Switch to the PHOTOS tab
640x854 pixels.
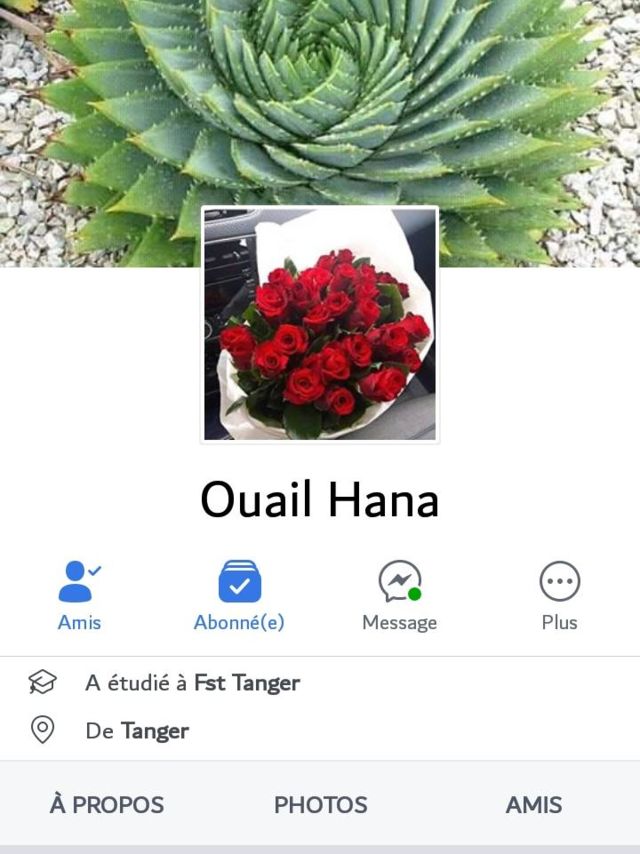click(320, 804)
